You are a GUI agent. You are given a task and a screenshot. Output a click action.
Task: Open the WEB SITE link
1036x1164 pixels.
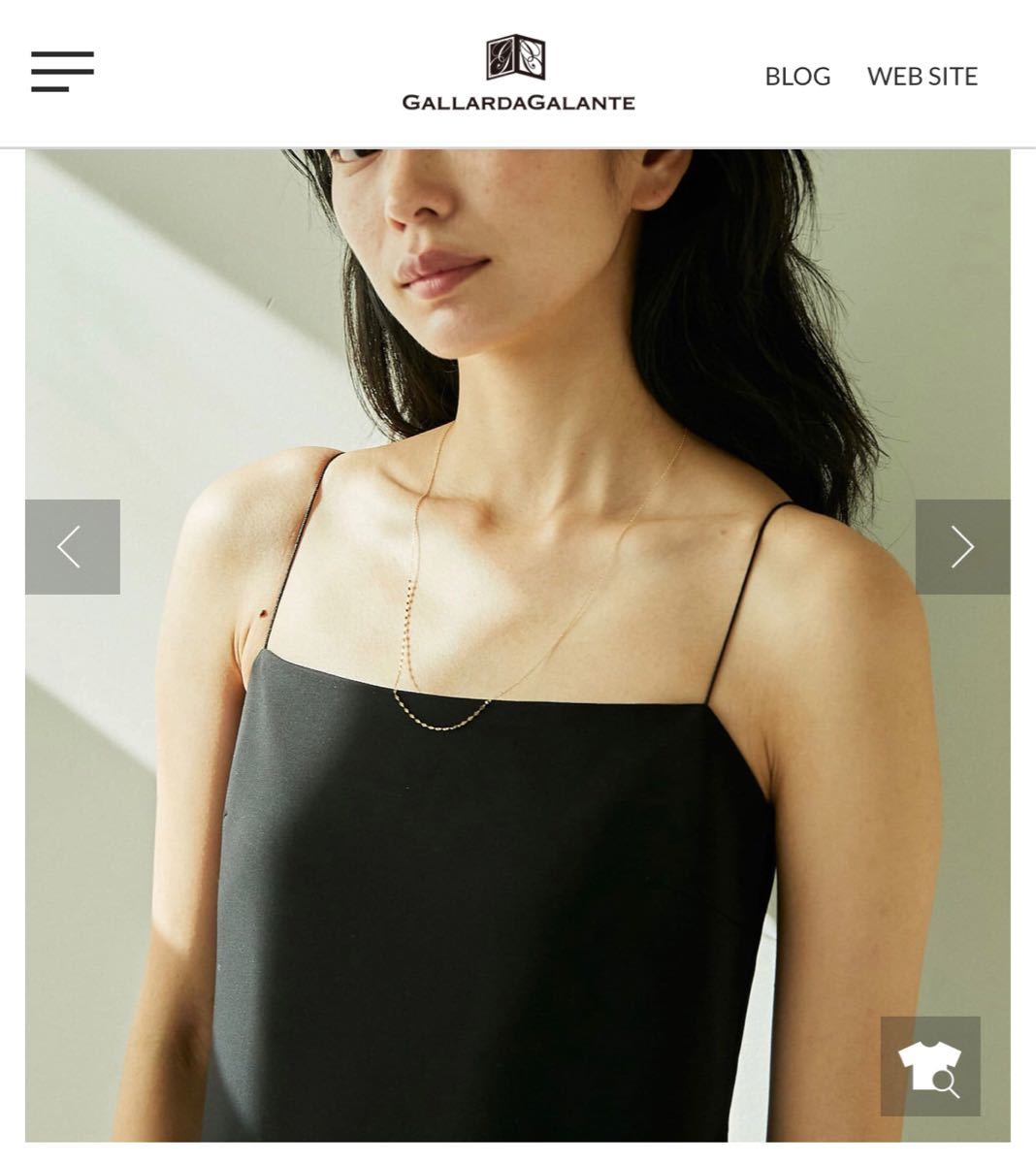pyautogui.click(x=922, y=76)
